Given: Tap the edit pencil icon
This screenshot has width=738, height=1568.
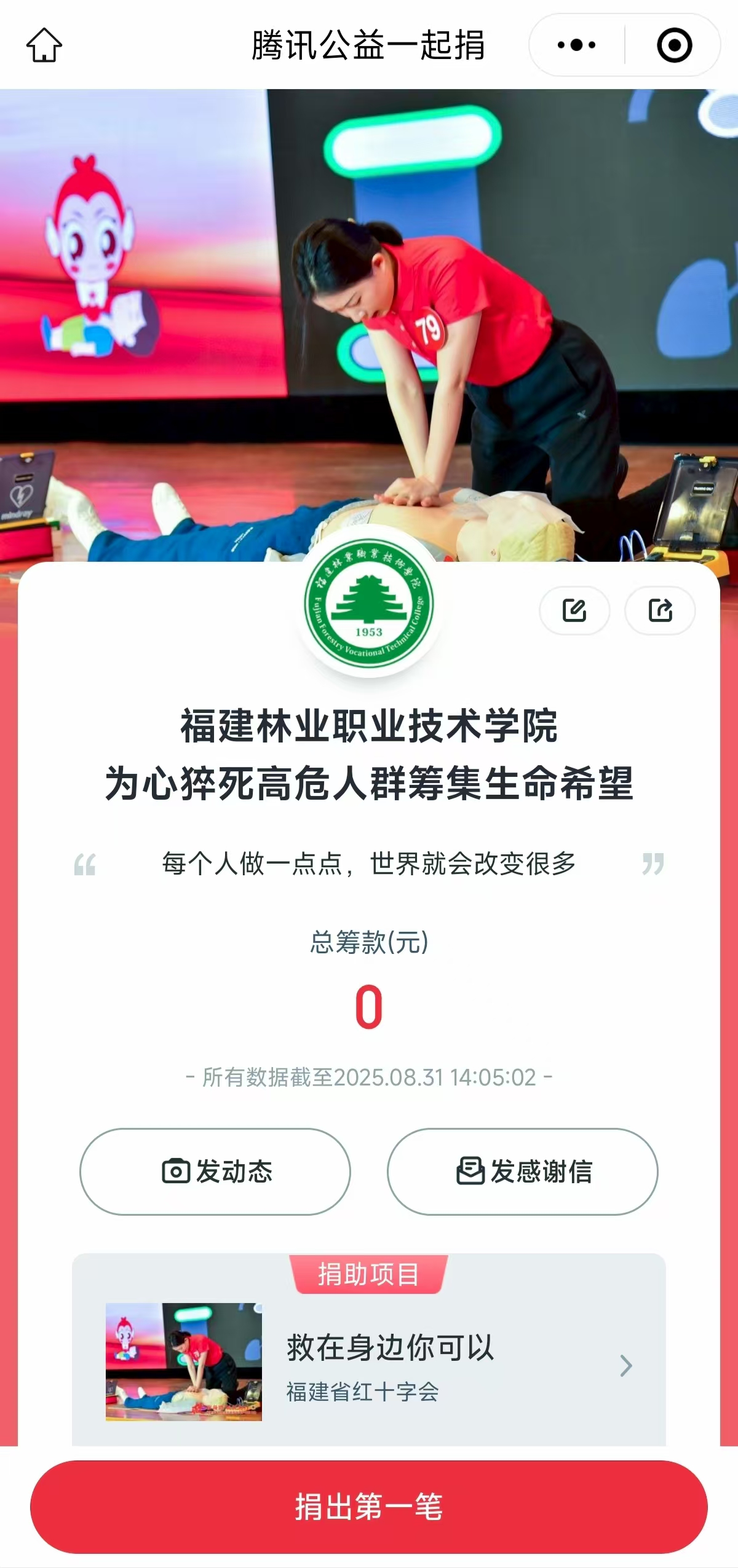Looking at the screenshot, I should click(574, 610).
